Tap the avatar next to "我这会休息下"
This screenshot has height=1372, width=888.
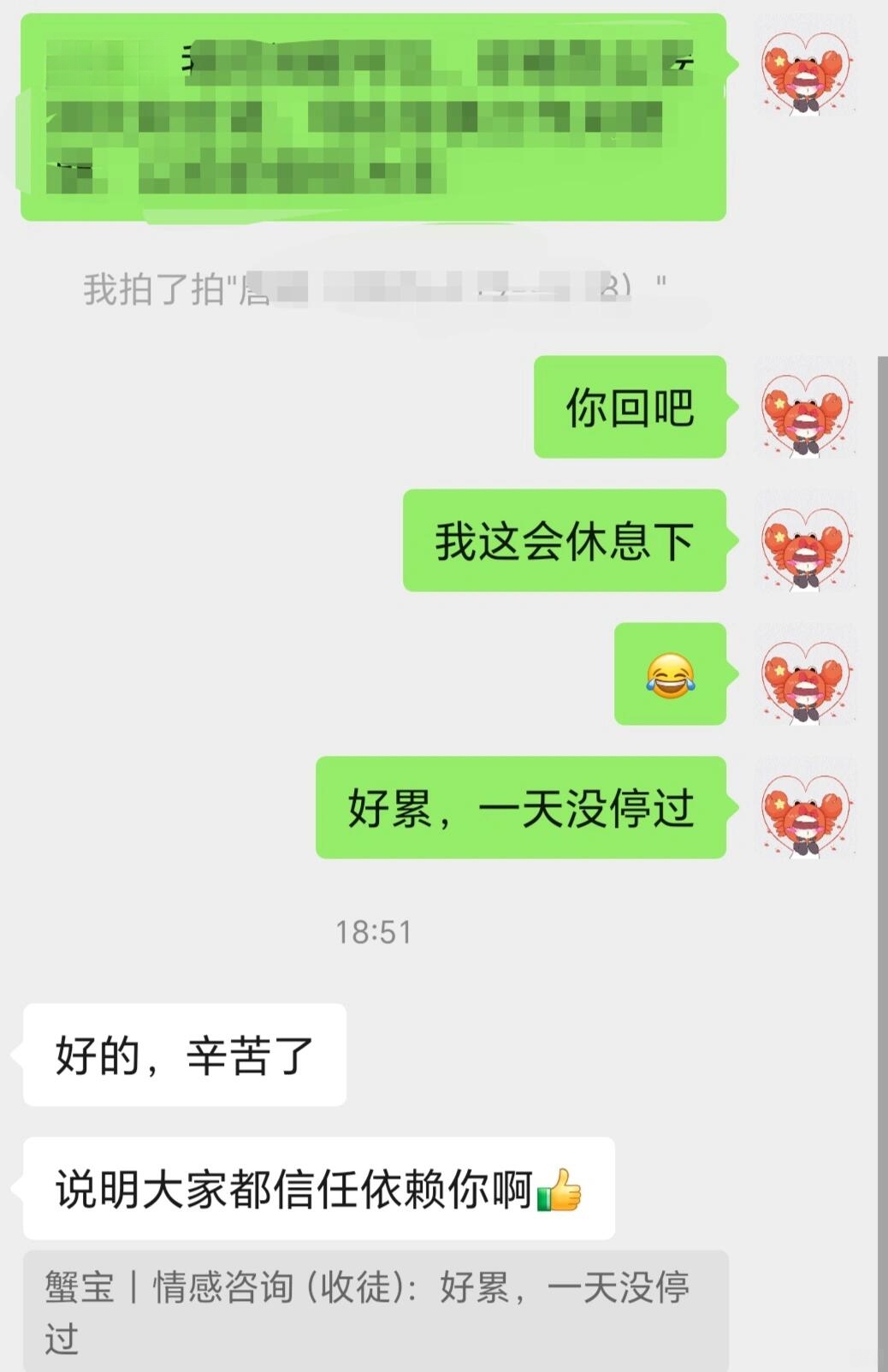pyautogui.click(x=806, y=542)
